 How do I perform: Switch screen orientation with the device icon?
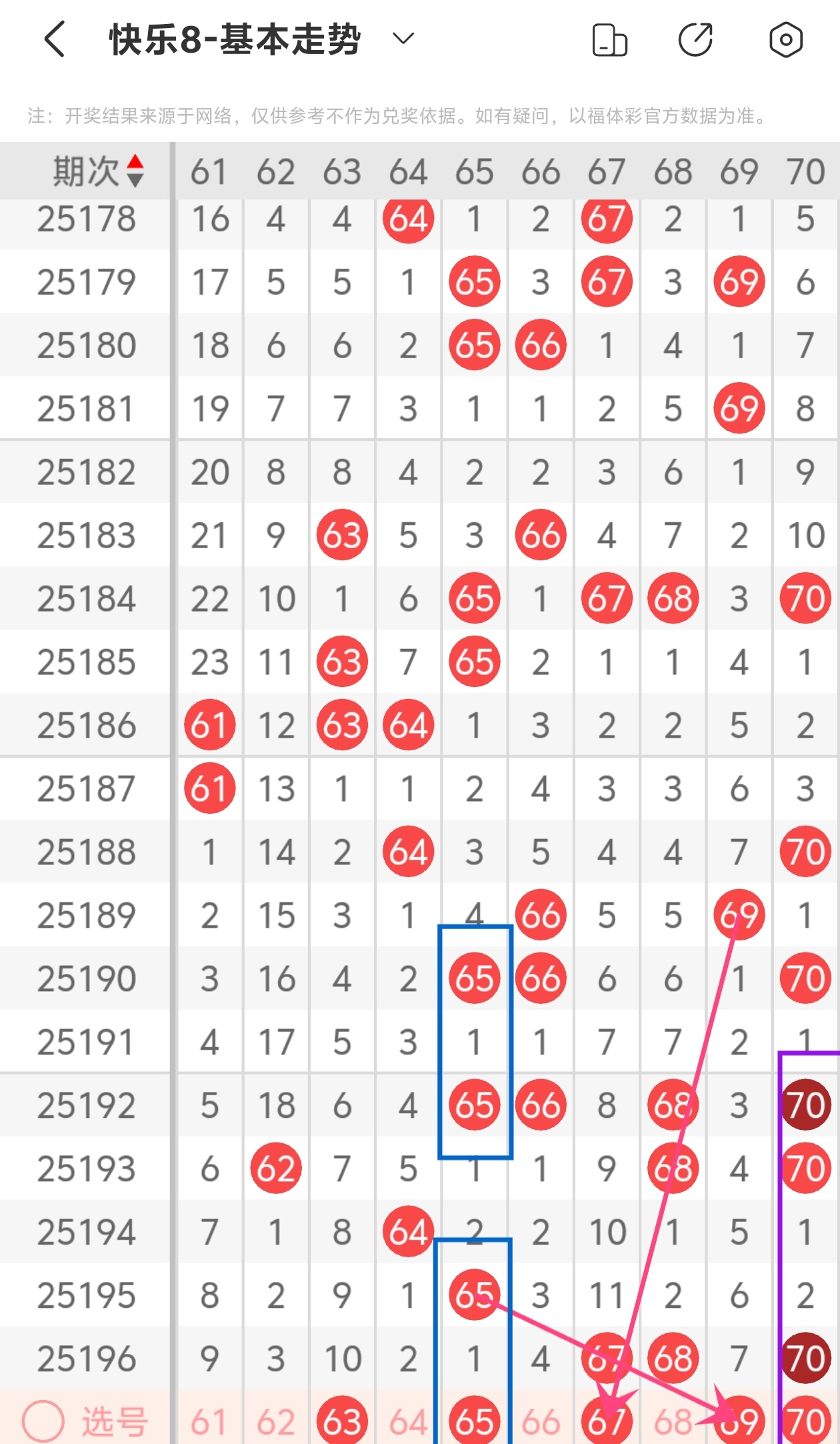pyautogui.click(x=609, y=40)
